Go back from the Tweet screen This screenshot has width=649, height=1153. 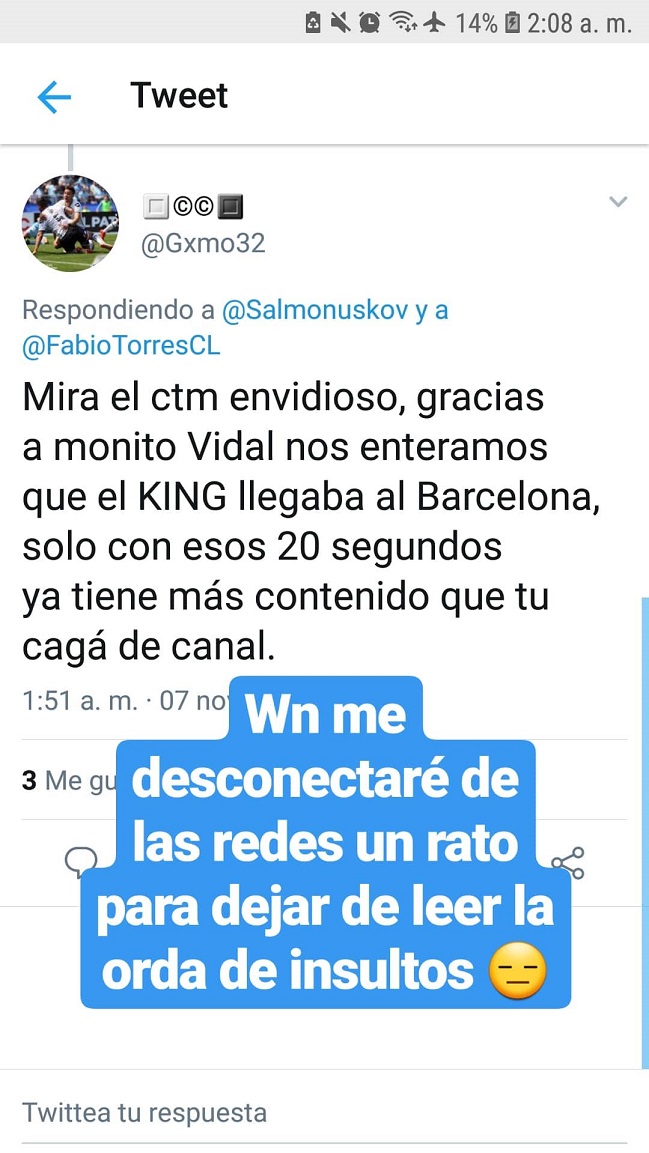(54, 97)
